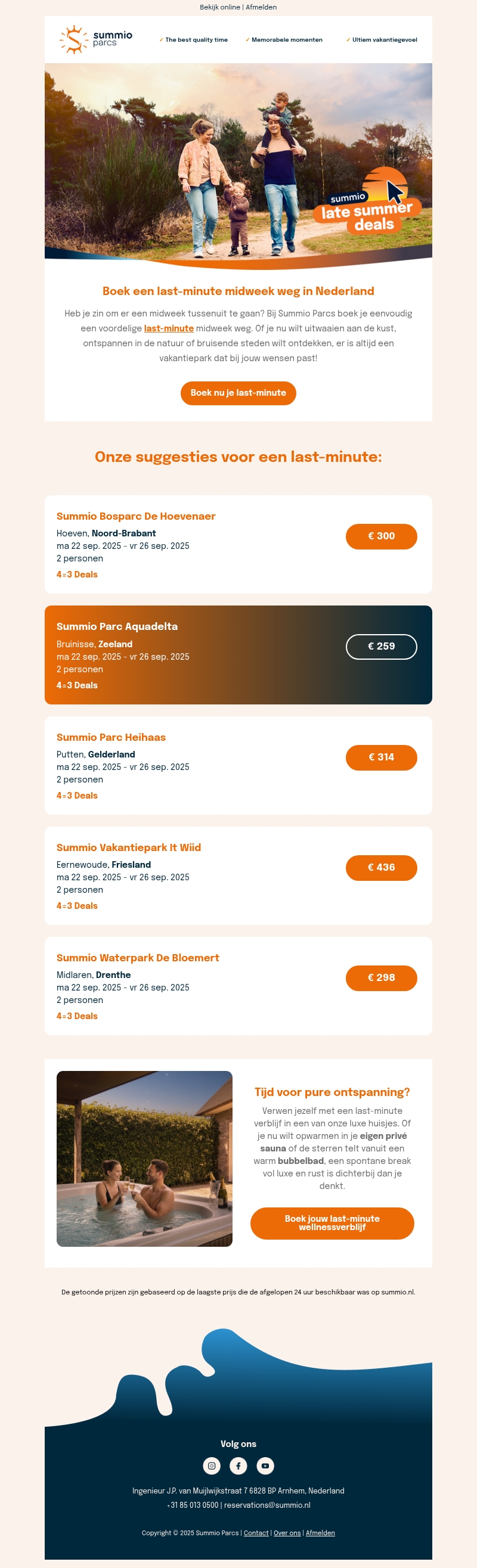Open the 'Bekijk online' link

point(219,7)
